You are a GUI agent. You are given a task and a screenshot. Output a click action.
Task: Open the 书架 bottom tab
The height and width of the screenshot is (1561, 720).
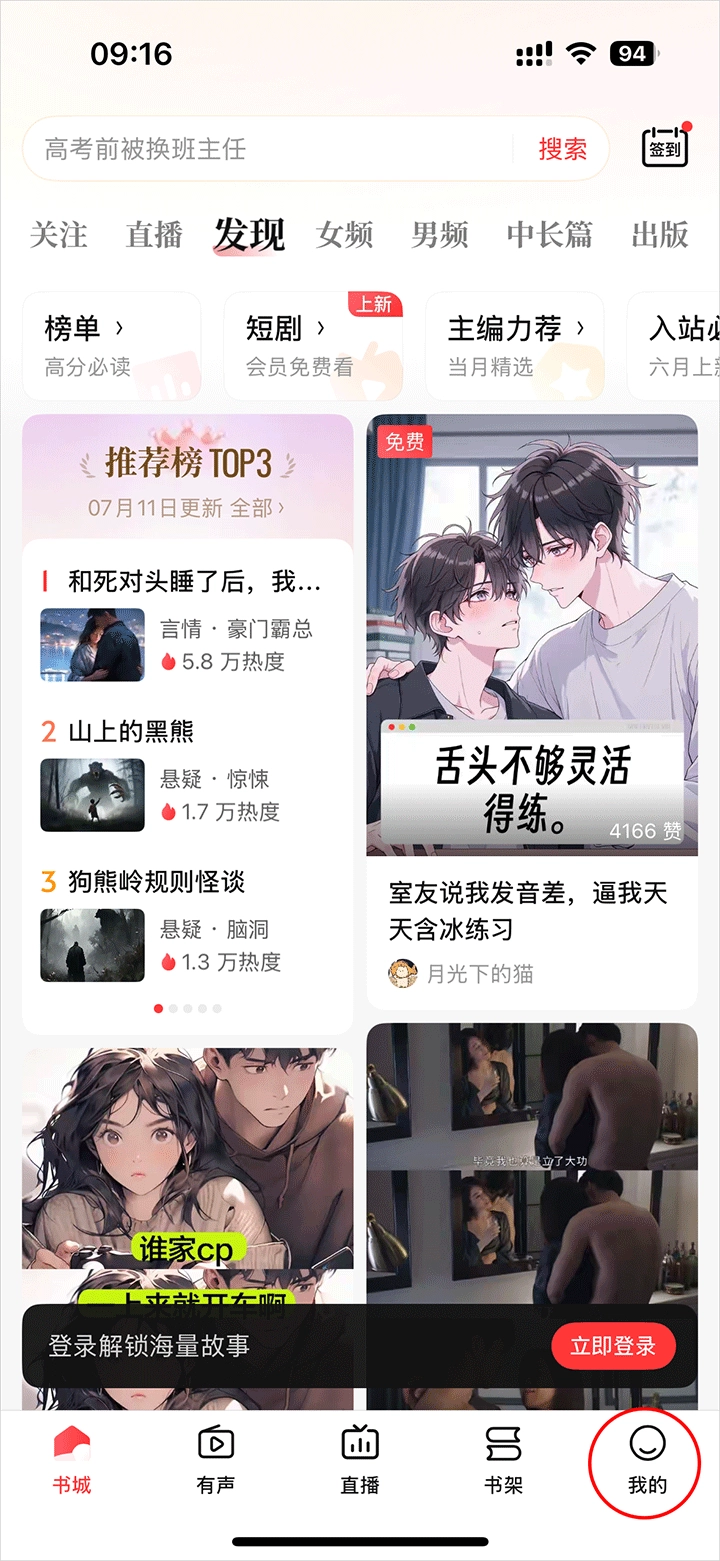click(x=503, y=1458)
